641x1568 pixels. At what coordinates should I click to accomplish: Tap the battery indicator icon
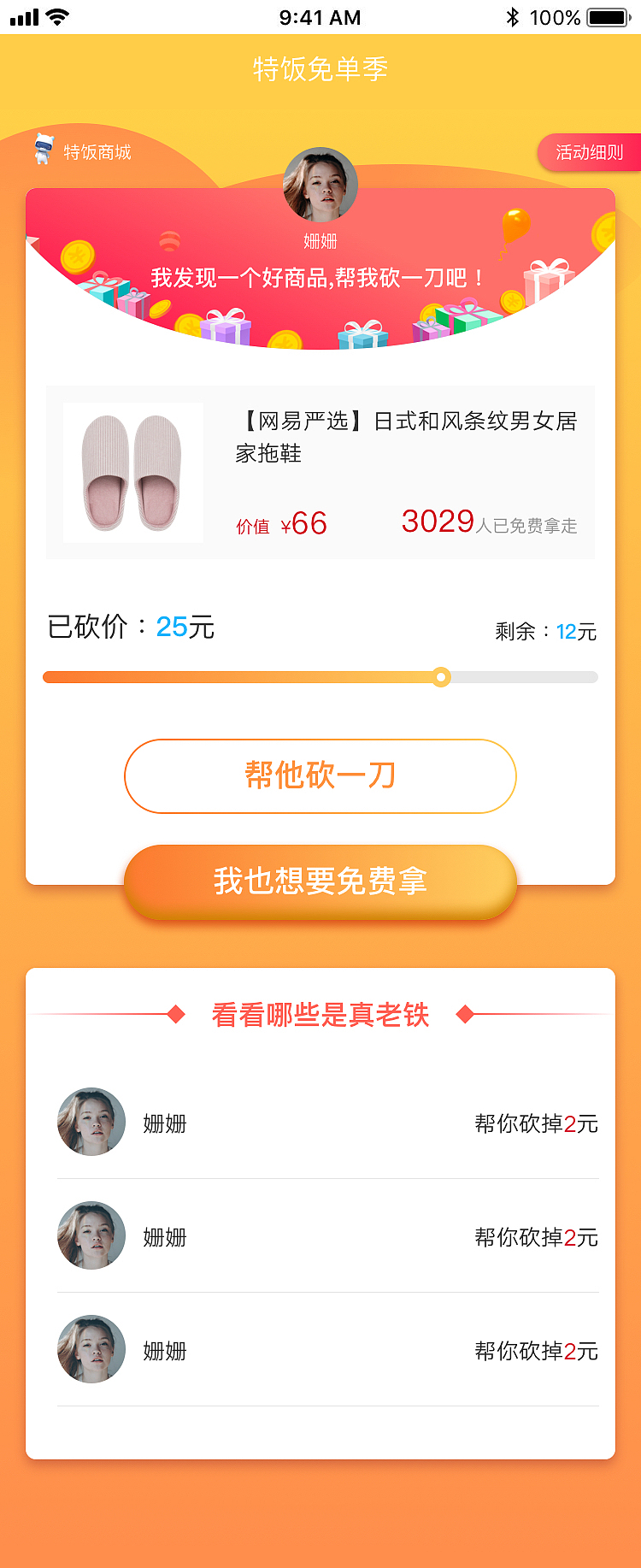click(607, 15)
